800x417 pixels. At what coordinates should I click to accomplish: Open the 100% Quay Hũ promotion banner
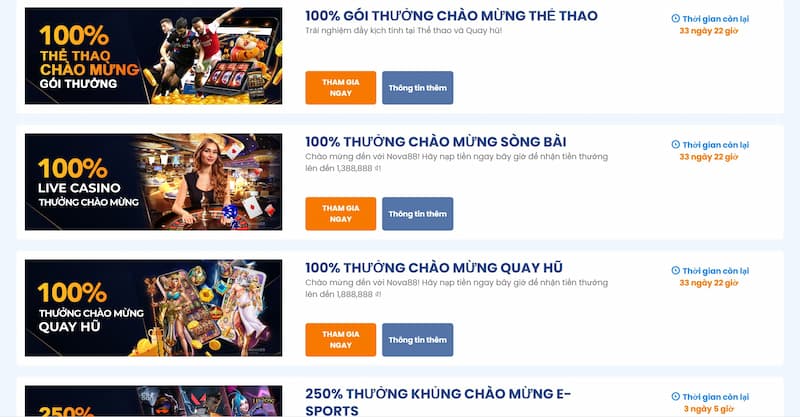pos(153,308)
